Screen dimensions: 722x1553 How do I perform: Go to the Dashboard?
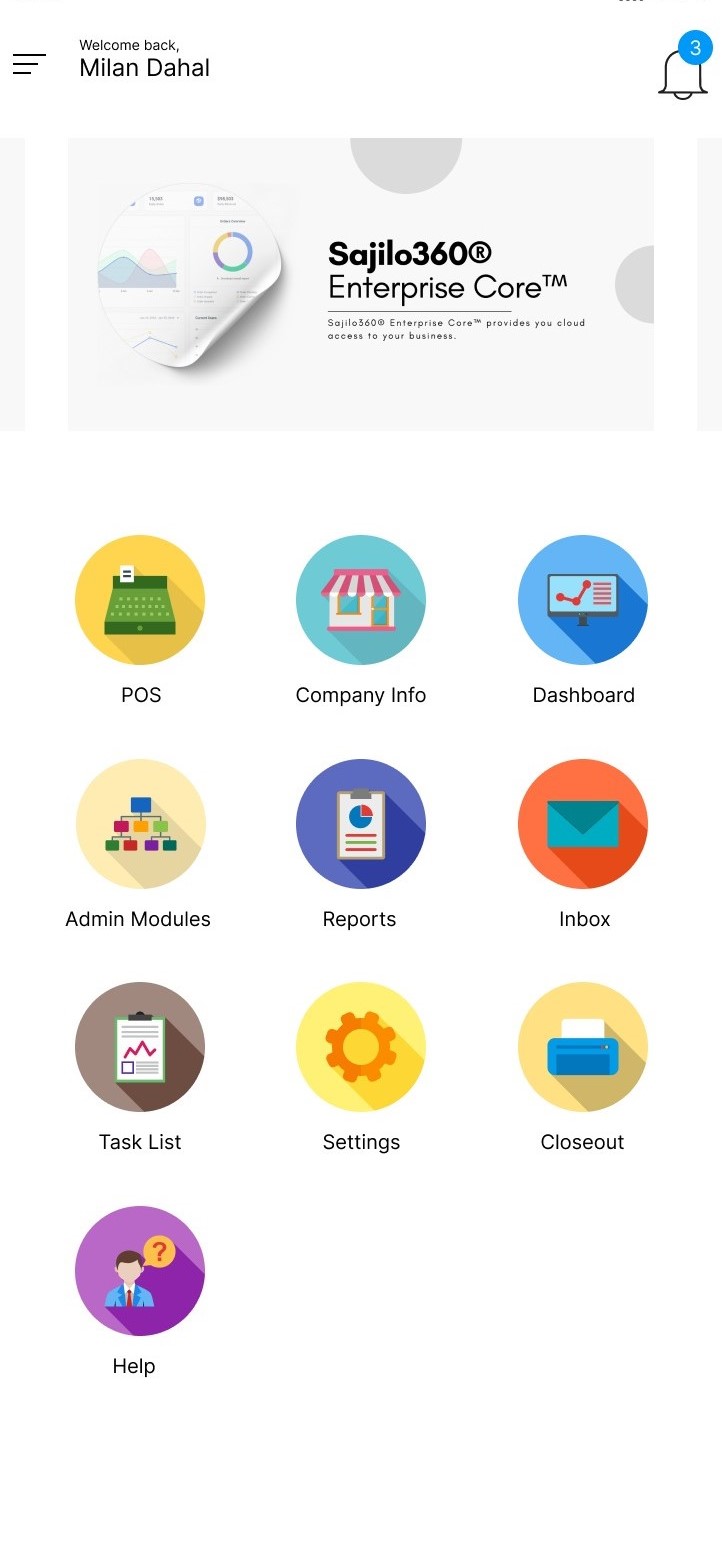[583, 600]
